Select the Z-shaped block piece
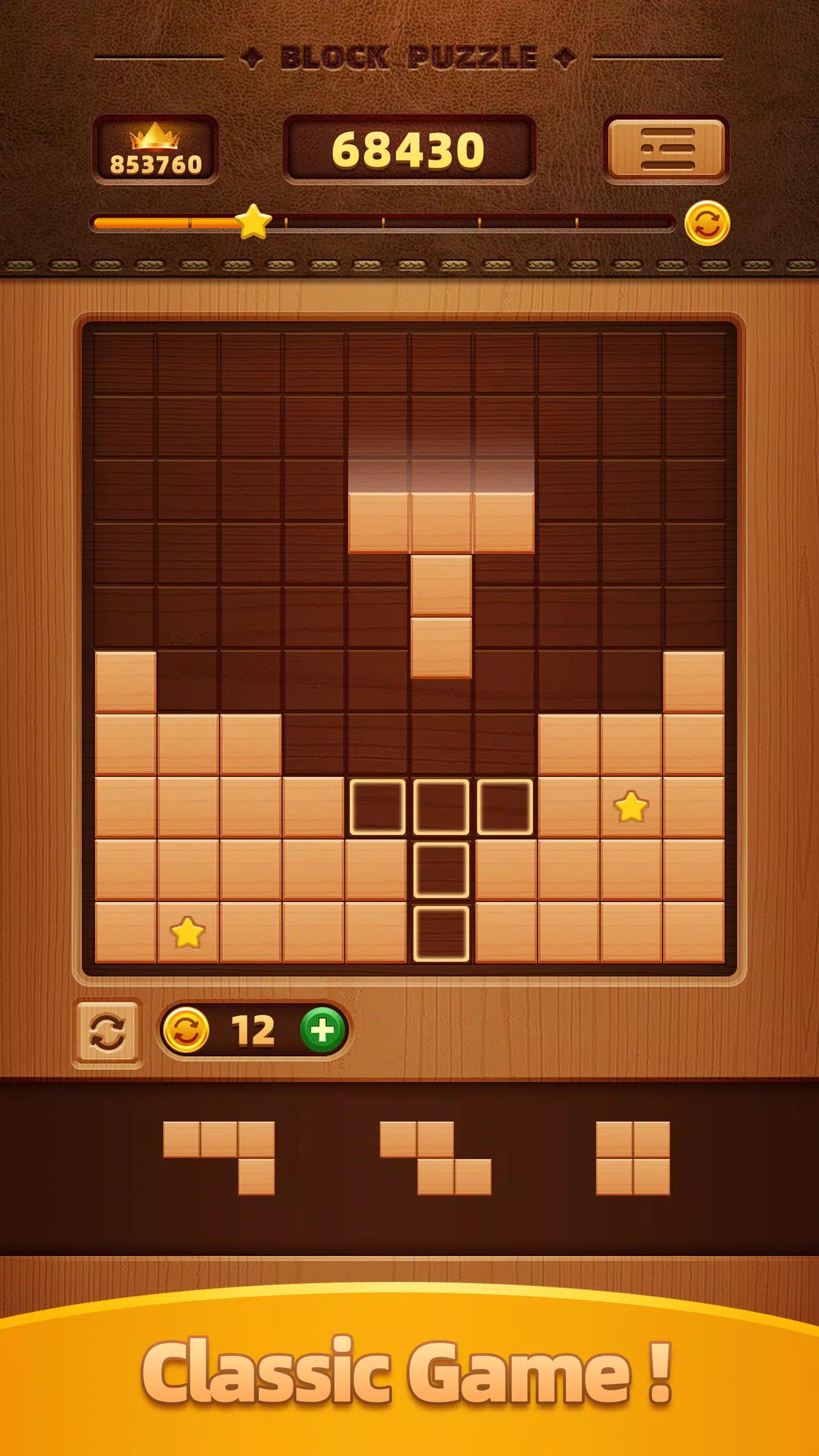 (435, 1157)
